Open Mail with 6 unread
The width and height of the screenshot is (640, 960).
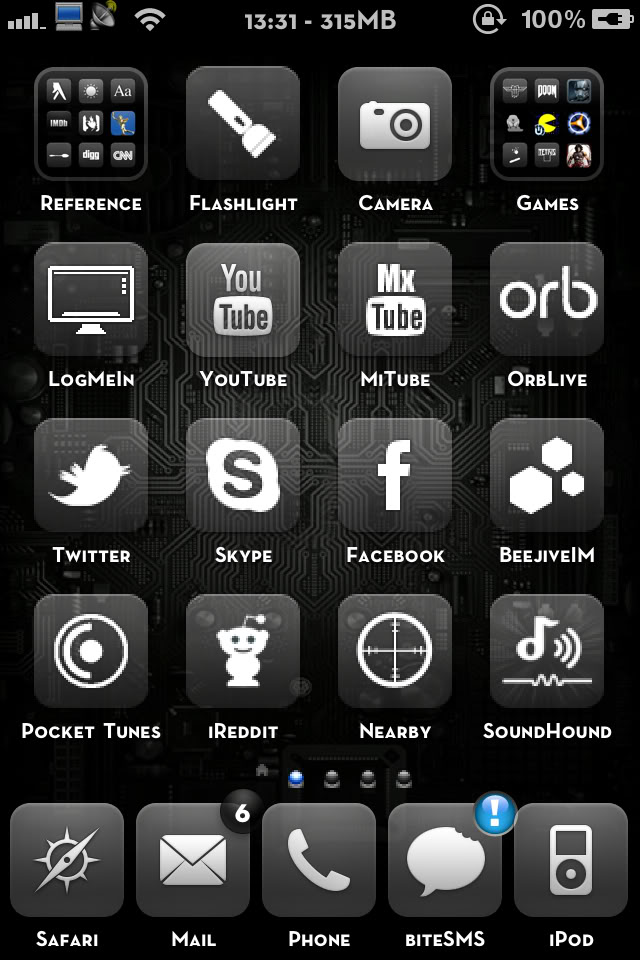pos(193,860)
